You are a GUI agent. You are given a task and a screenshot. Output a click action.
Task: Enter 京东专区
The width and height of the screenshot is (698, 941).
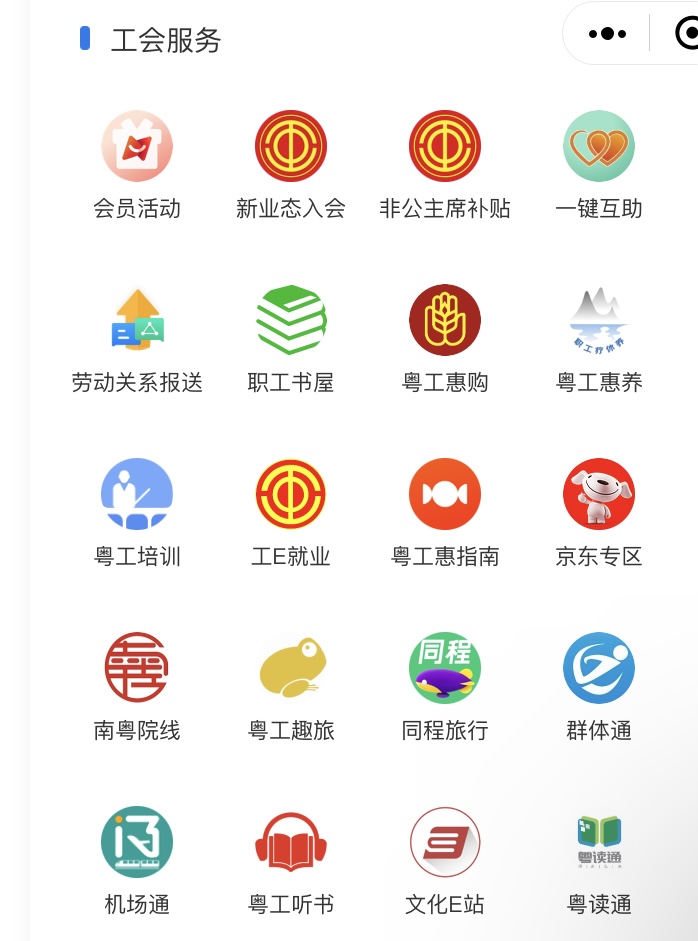tap(599, 494)
